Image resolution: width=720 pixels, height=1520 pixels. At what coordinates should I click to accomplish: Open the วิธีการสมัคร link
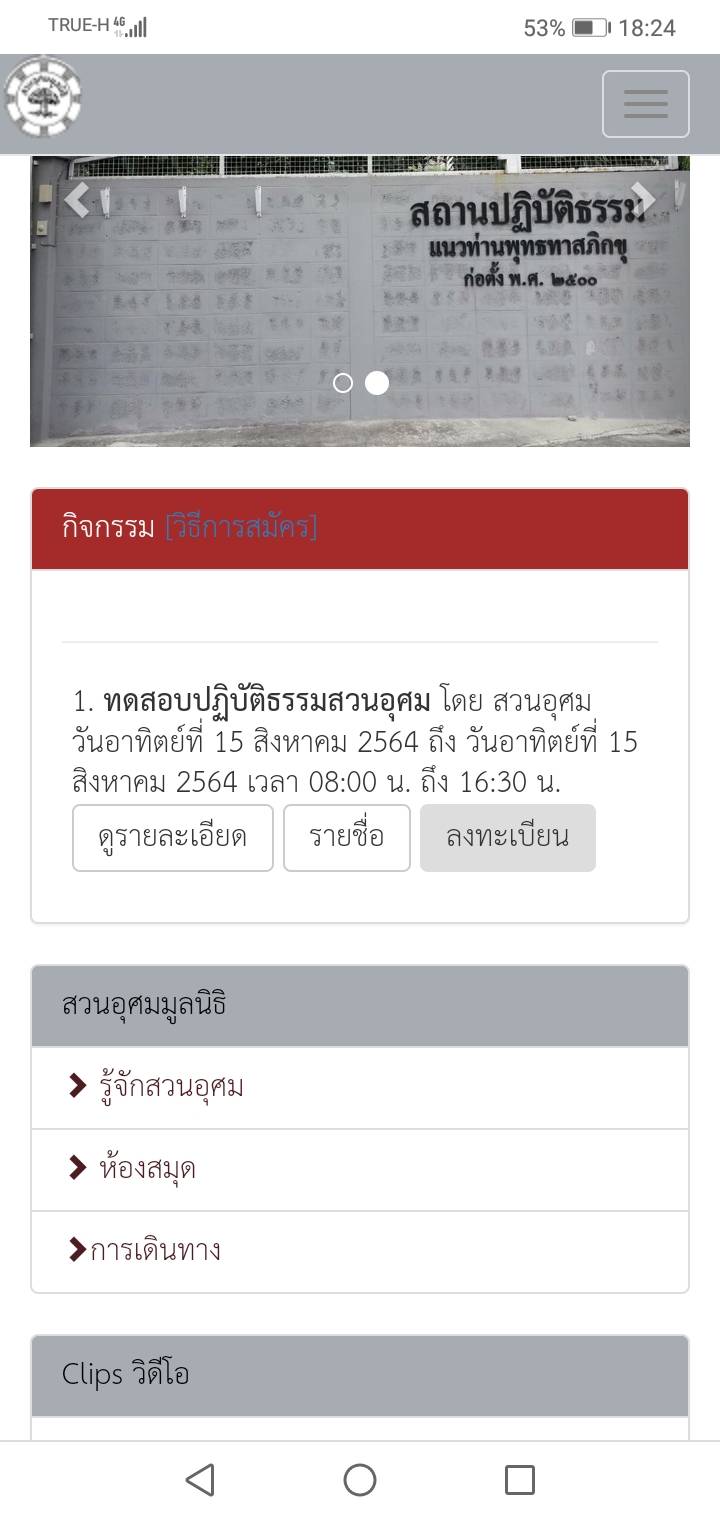point(240,528)
